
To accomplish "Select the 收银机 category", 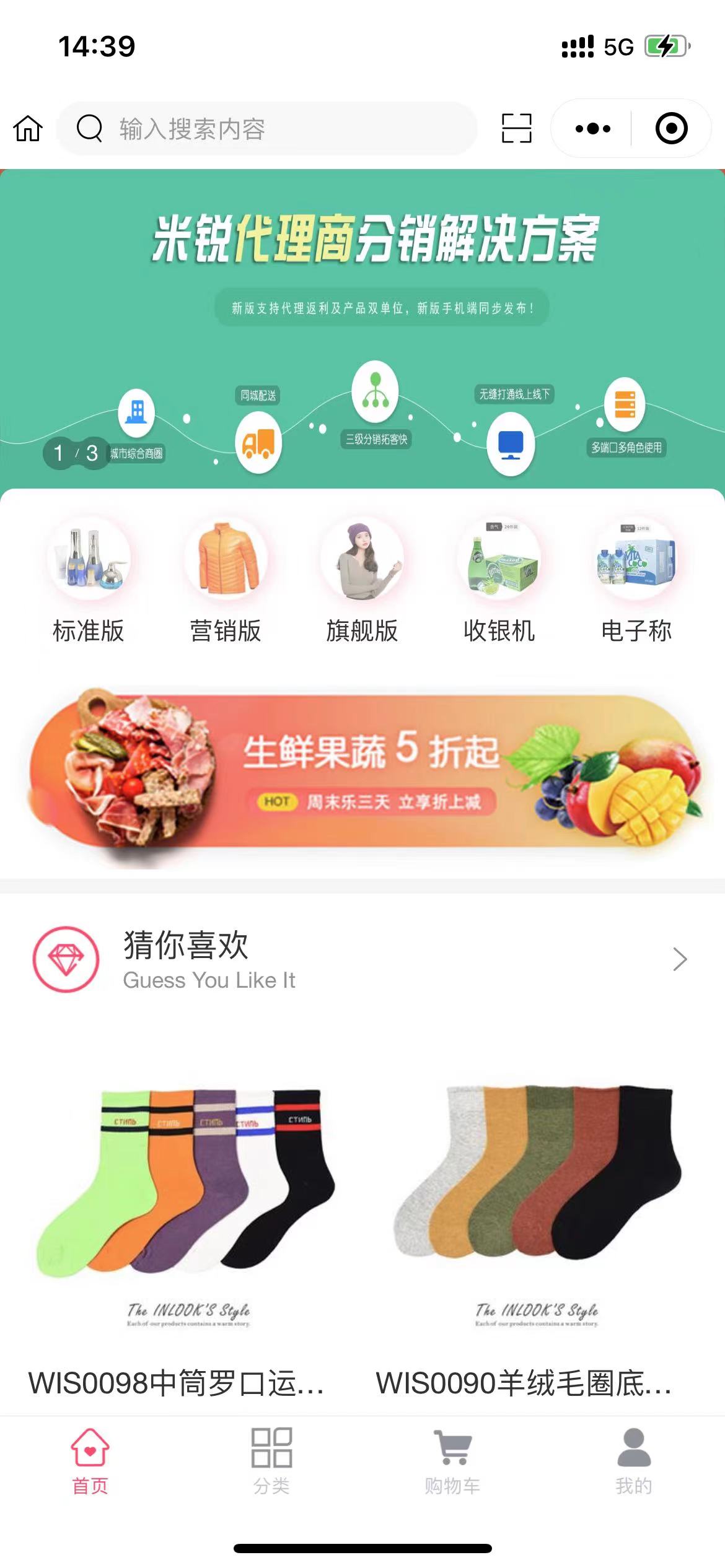I will coord(499,580).
